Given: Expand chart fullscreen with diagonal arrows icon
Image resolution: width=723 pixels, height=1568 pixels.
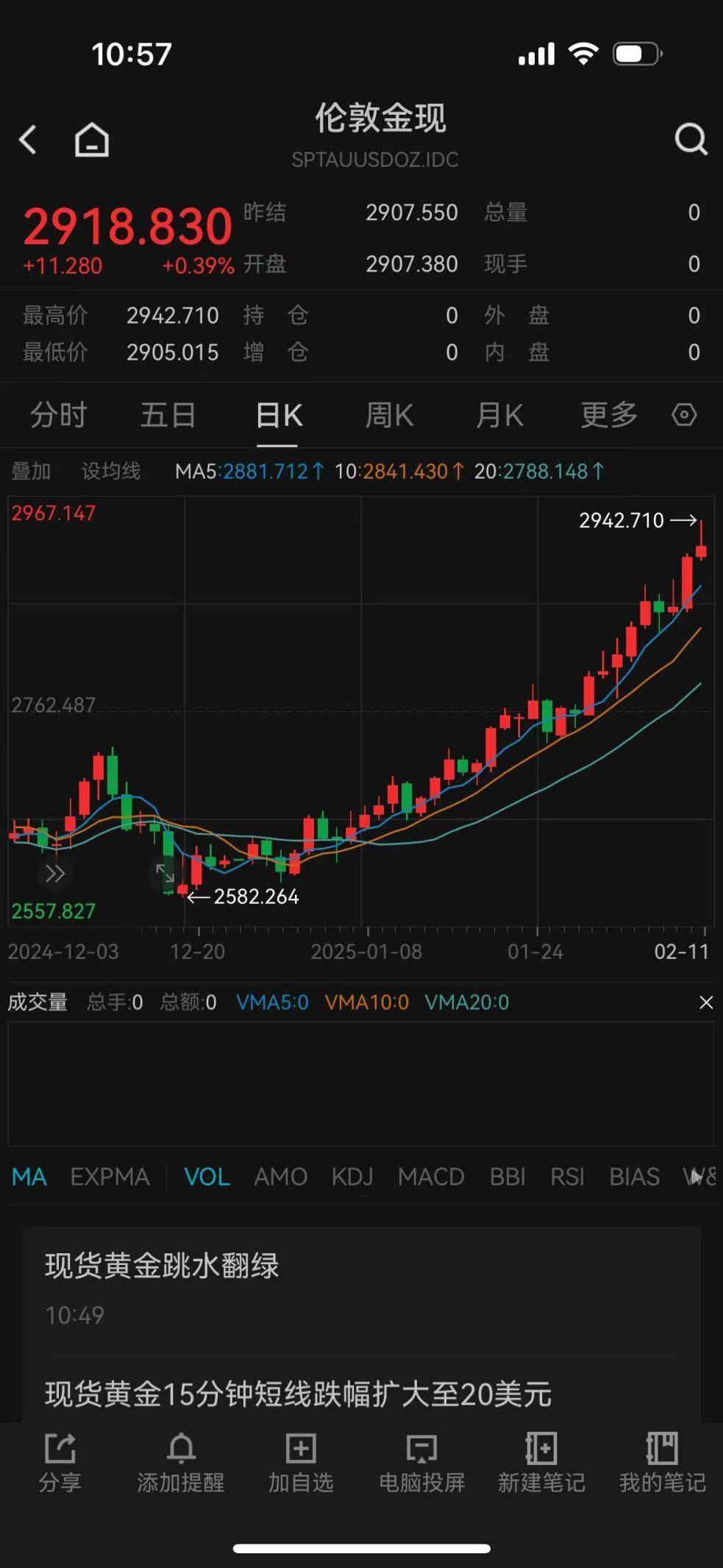Looking at the screenshot, I should pos(165,872).
